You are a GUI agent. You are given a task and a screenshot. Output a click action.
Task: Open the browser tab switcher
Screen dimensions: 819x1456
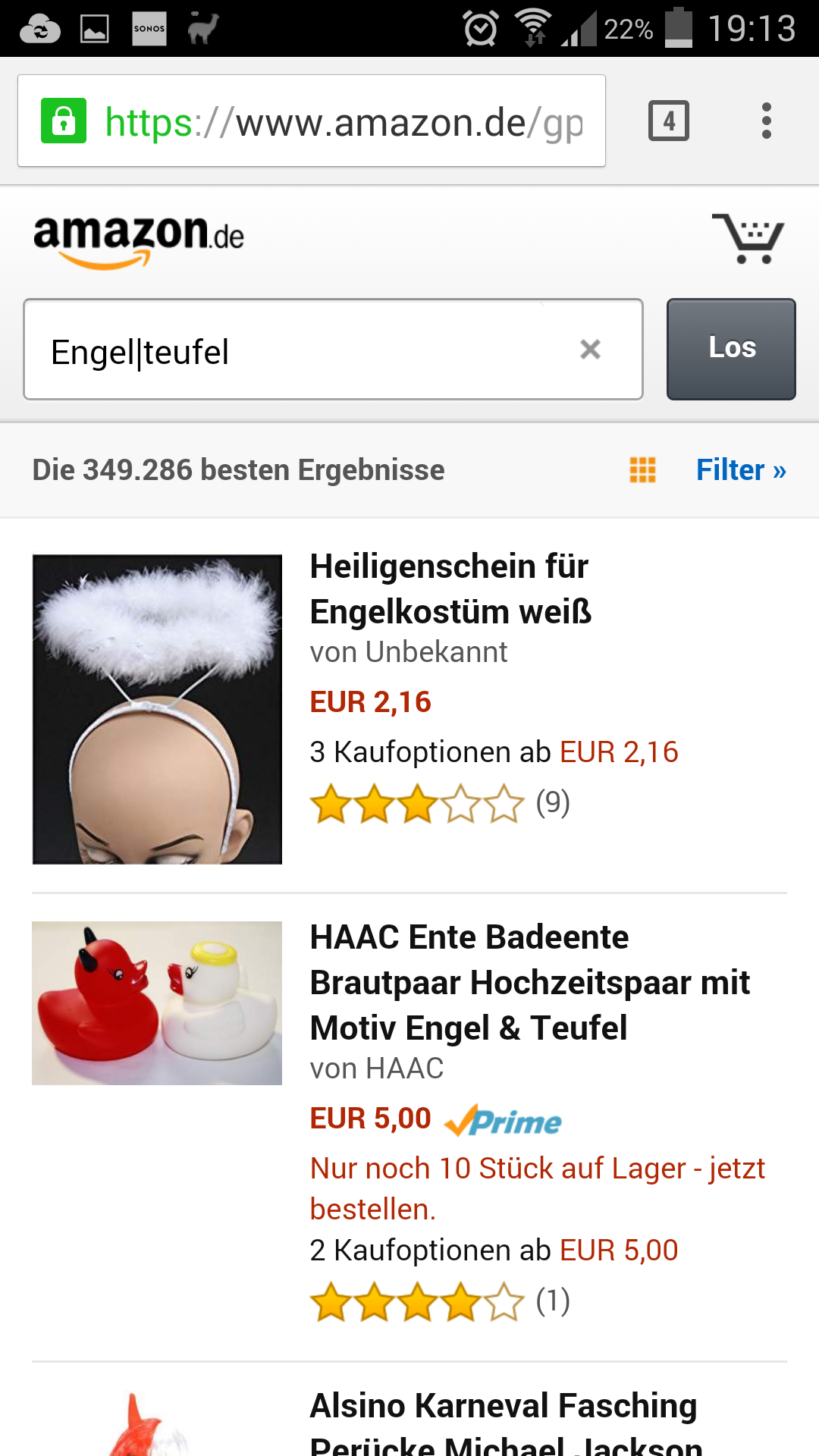pos(668,121)
